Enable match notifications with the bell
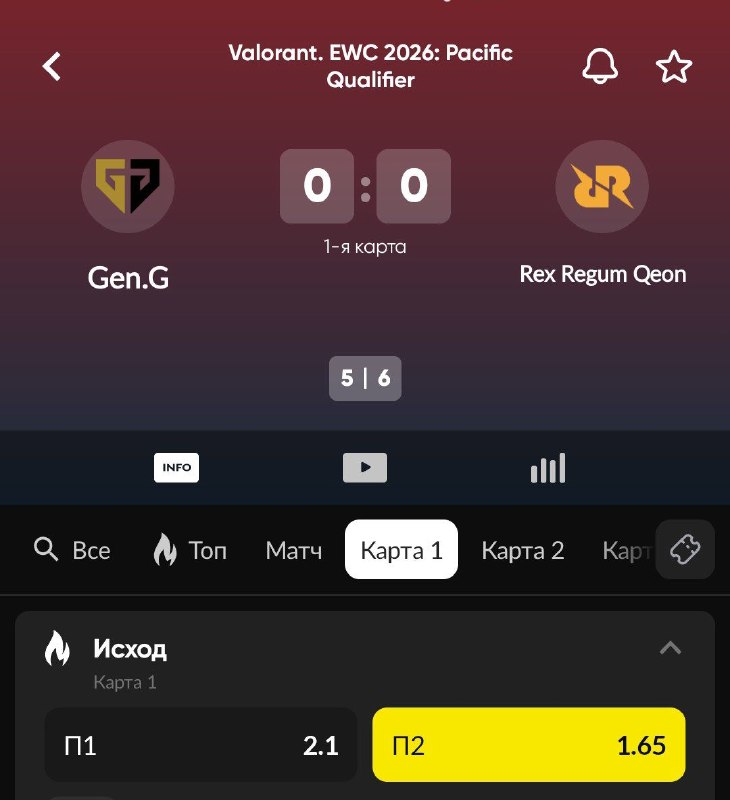This screenshot has width=730, height=800. [600, 66]
